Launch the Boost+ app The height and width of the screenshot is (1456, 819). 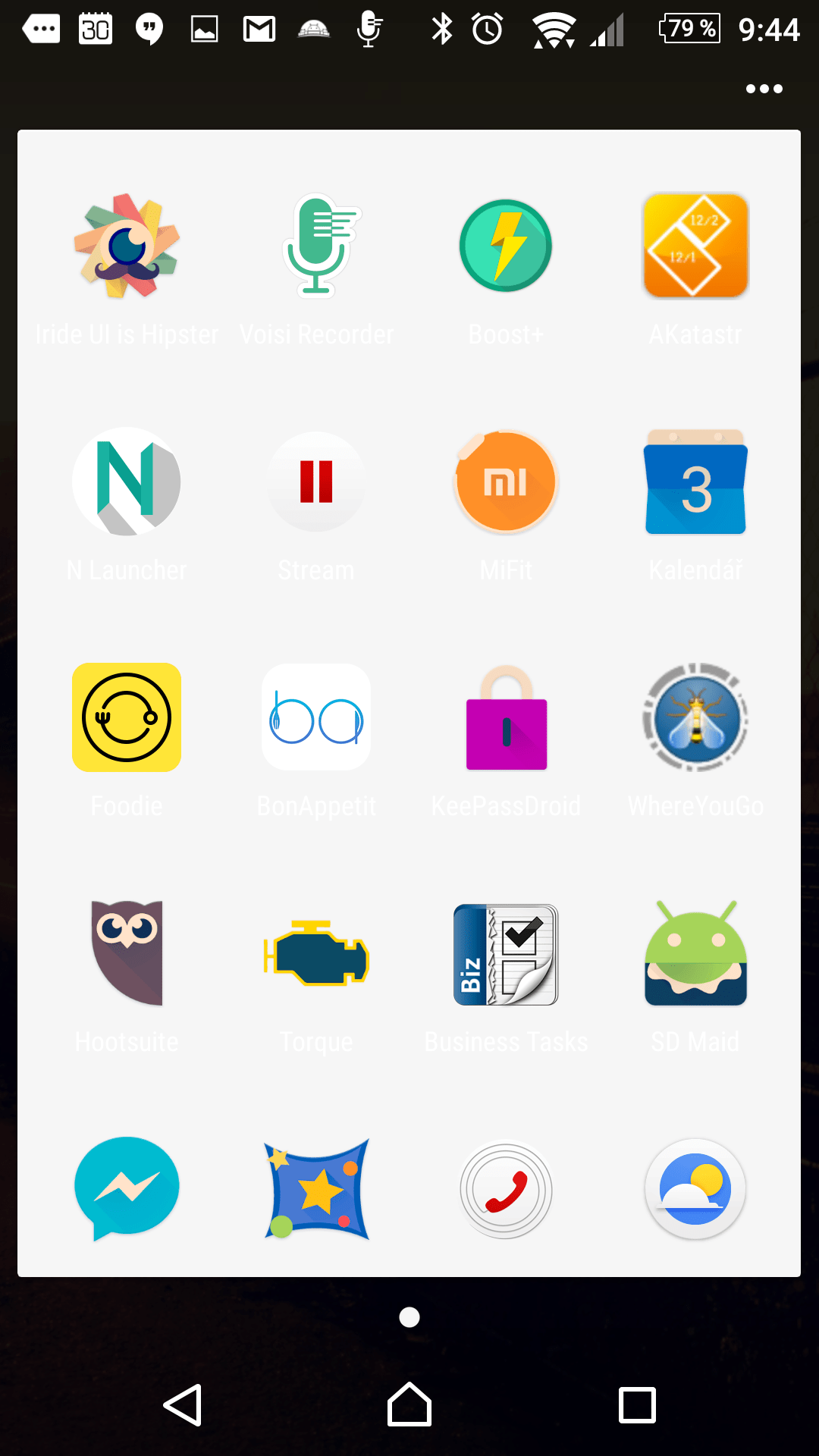506,246
